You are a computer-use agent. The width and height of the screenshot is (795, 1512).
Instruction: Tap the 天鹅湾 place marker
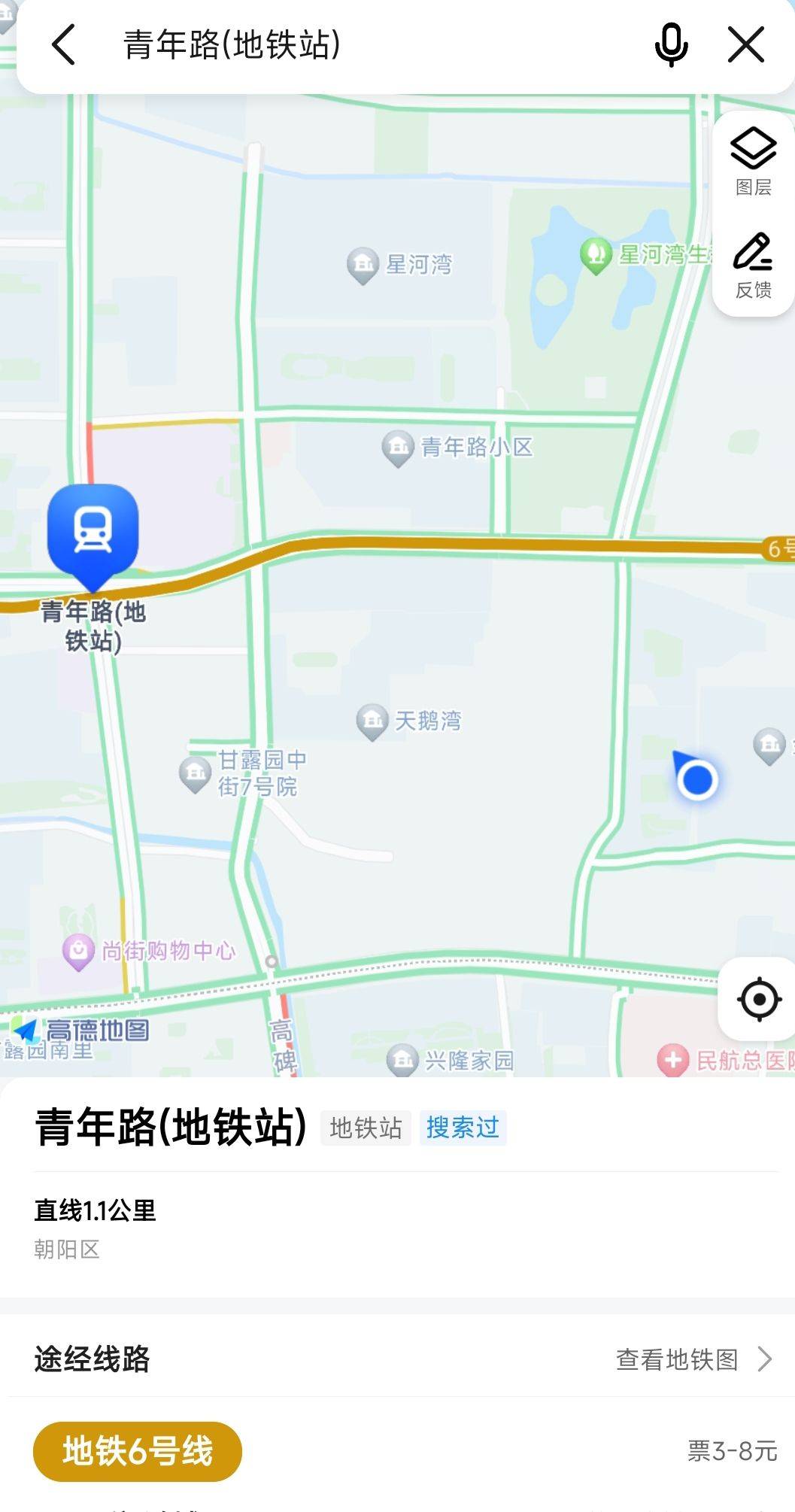(372, 721)
